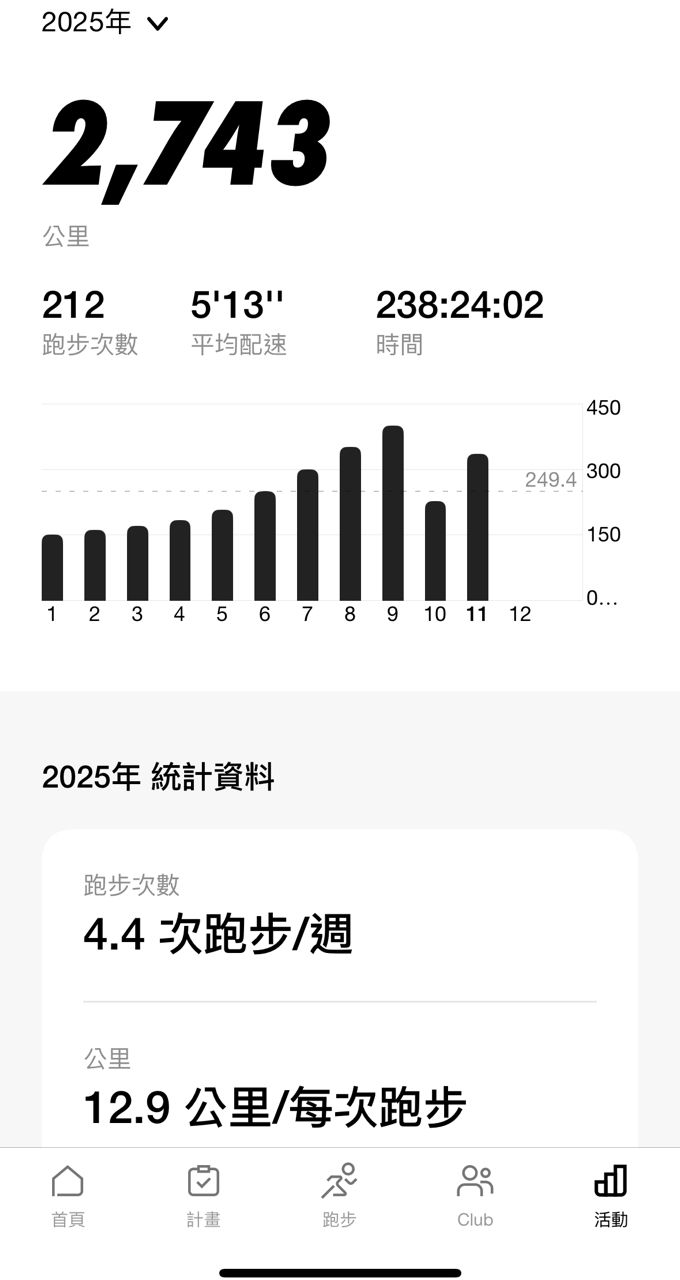The image size is (680, 1280).
Task: Switch to the Club tab
Action: [x=475, y=1194]
